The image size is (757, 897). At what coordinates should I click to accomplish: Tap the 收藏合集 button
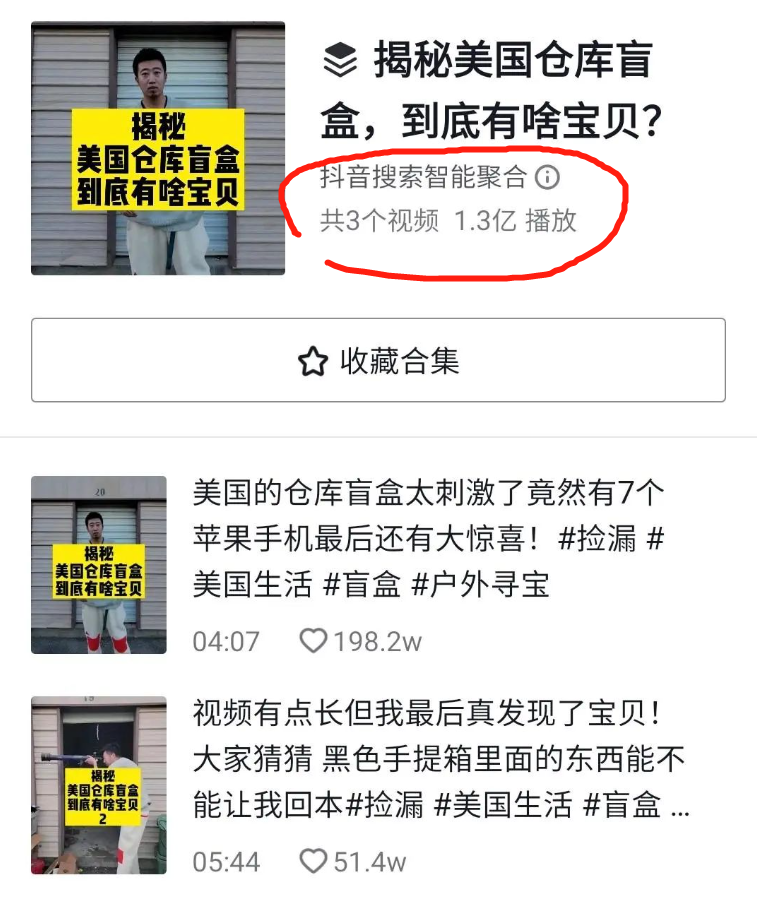378,361
